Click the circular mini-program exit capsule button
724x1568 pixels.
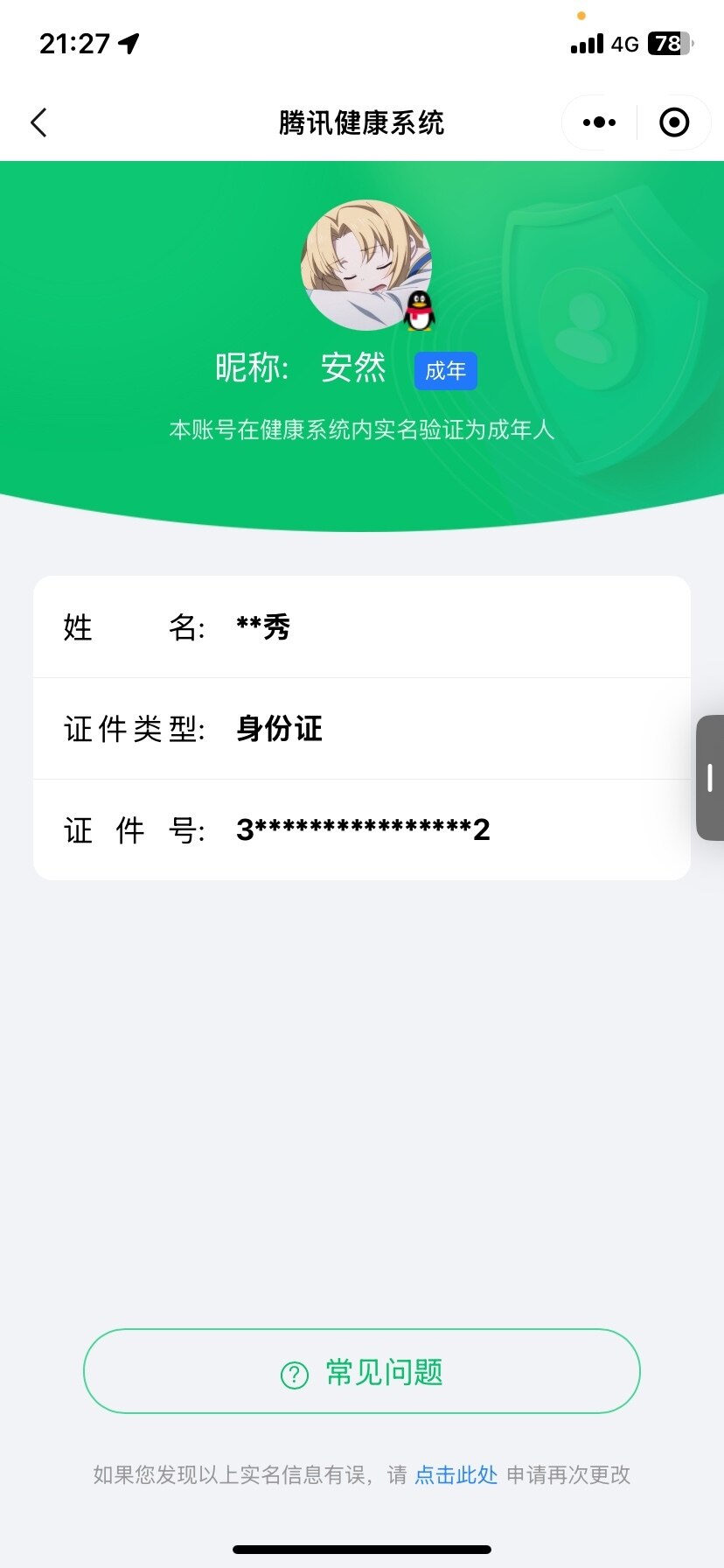674,122
